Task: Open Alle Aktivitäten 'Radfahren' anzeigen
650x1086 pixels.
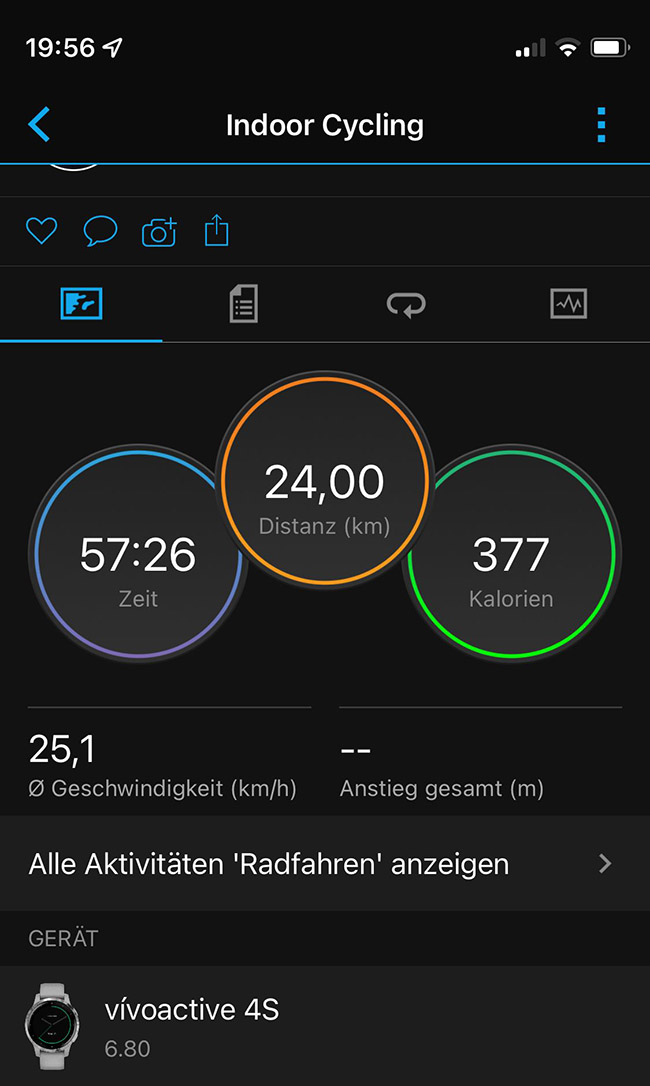Action: pyautogui.click(x=325, y=863)
